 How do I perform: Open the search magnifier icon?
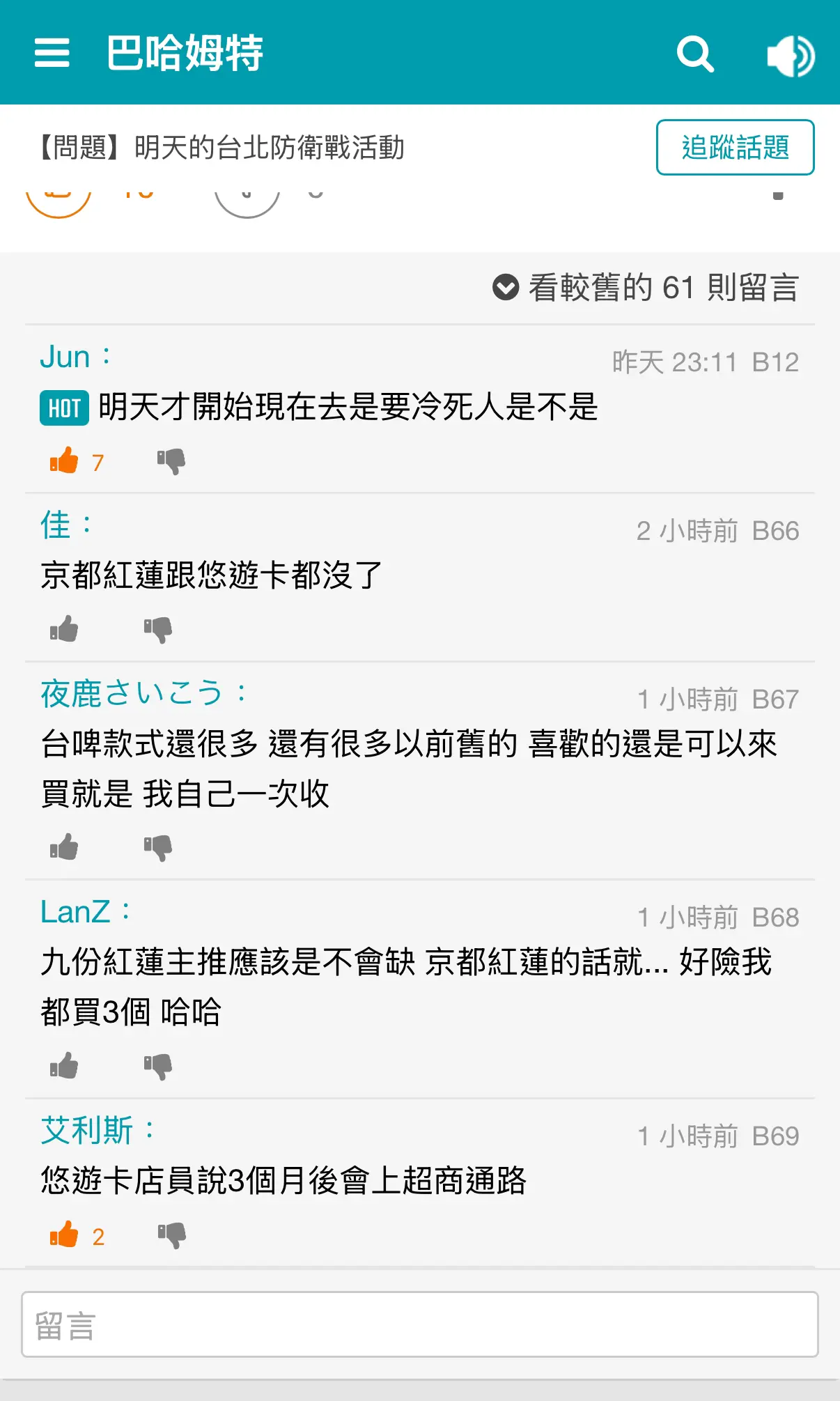click(695, 54)
